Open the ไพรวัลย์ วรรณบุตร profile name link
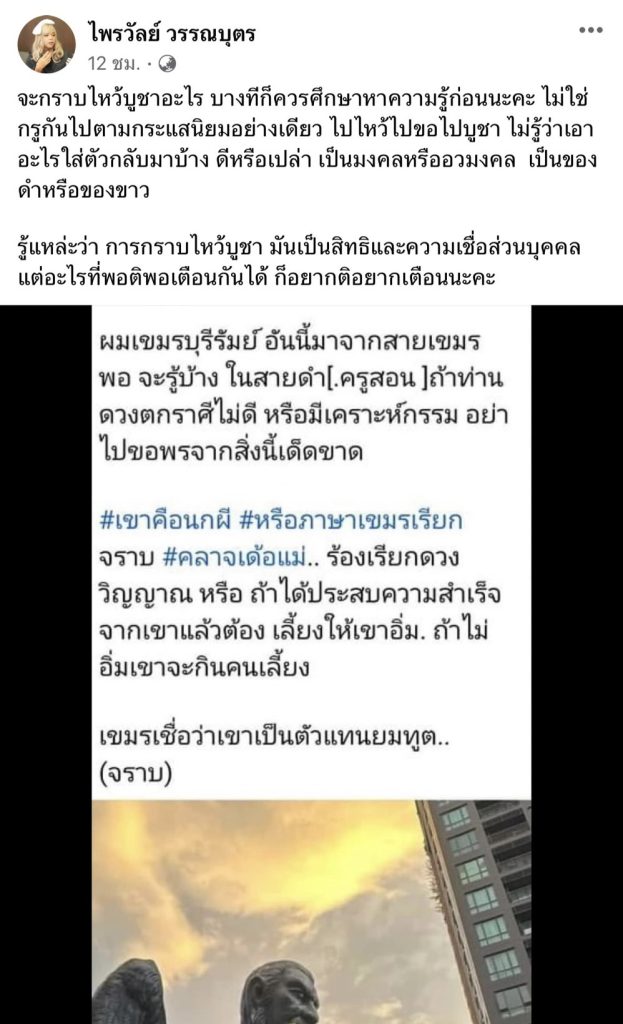623x1024 pixels. (171, 34)
